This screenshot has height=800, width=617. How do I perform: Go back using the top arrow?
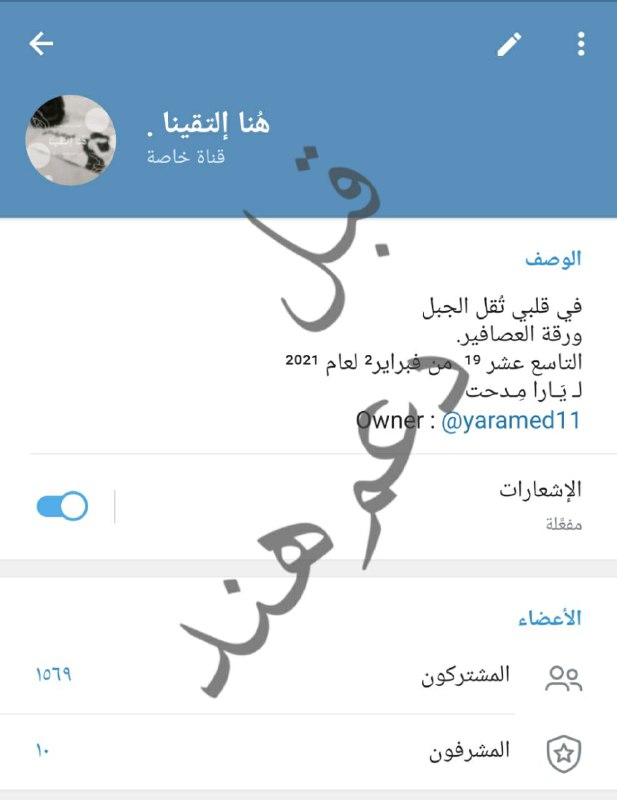point(41,44)
